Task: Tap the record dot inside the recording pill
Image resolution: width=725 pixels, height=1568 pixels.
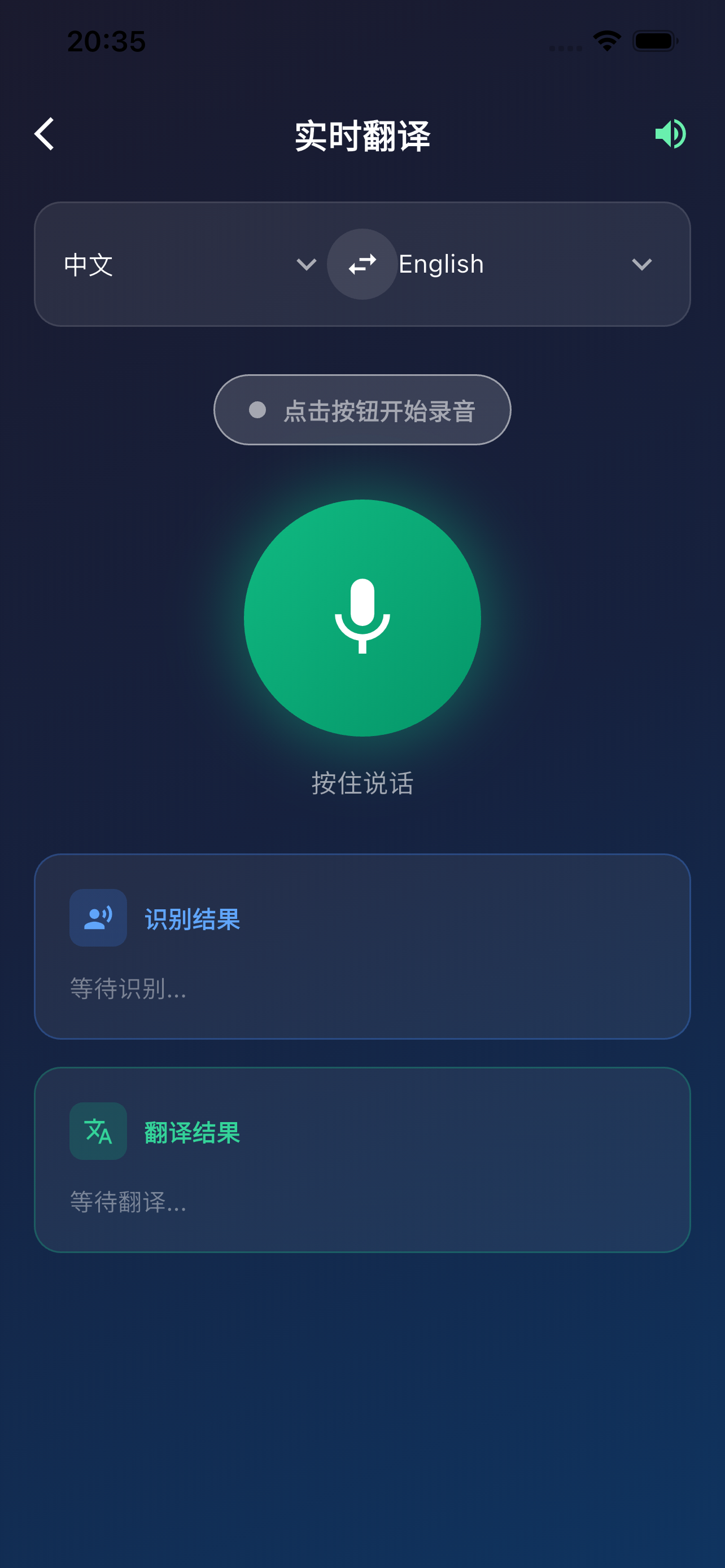Action: [256, 409]
